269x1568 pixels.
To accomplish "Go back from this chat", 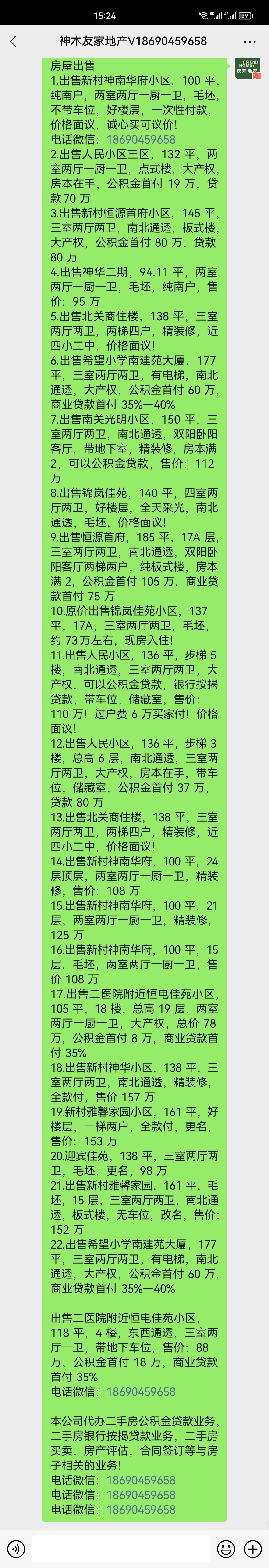I will (x=13, y=41).
